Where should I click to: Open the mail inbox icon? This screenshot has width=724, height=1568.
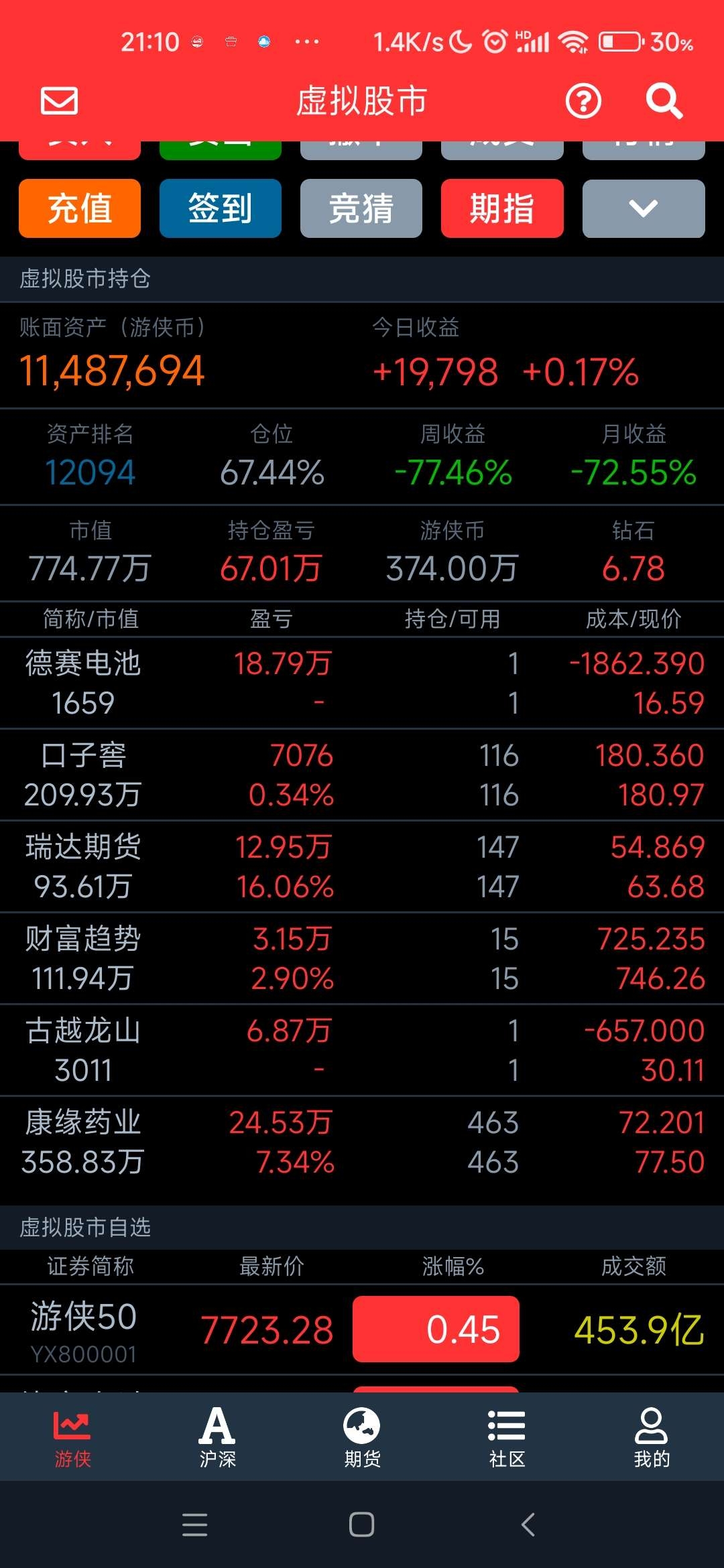(59, 101)
